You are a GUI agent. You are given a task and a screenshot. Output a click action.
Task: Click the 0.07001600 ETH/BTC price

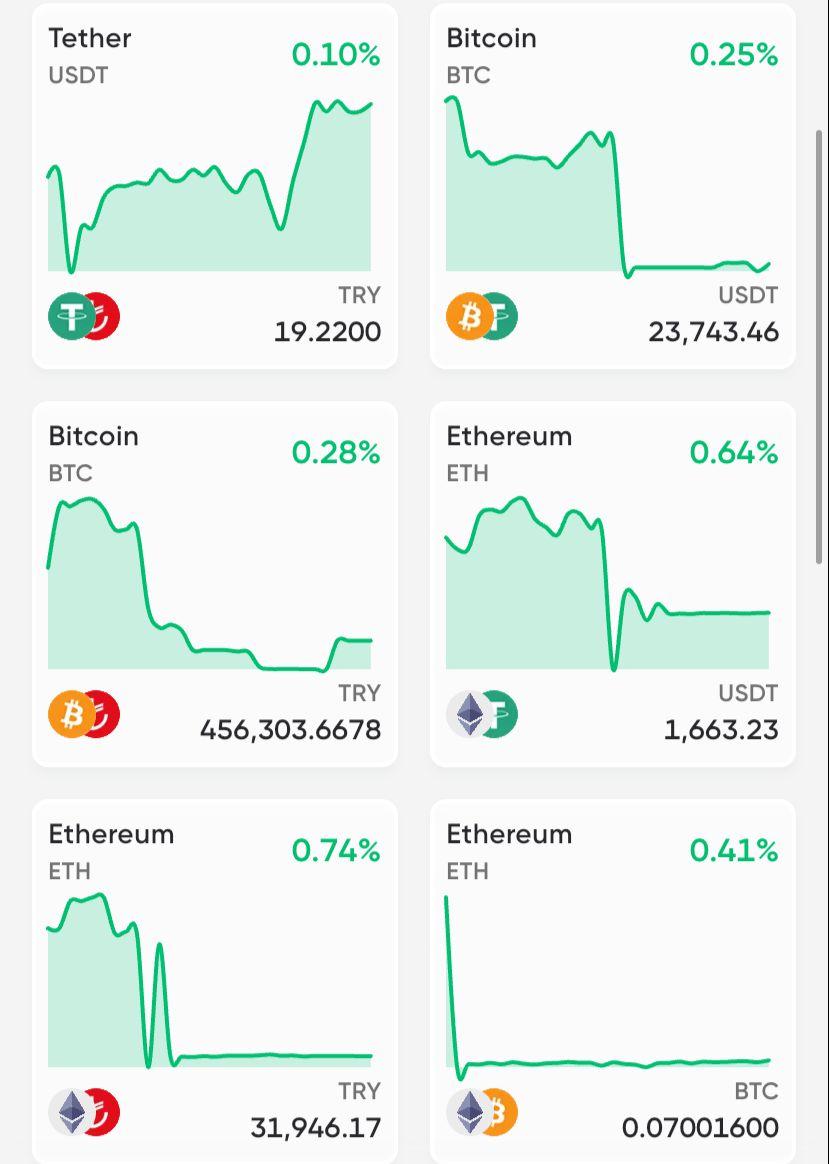click(x=699, y=1127)
